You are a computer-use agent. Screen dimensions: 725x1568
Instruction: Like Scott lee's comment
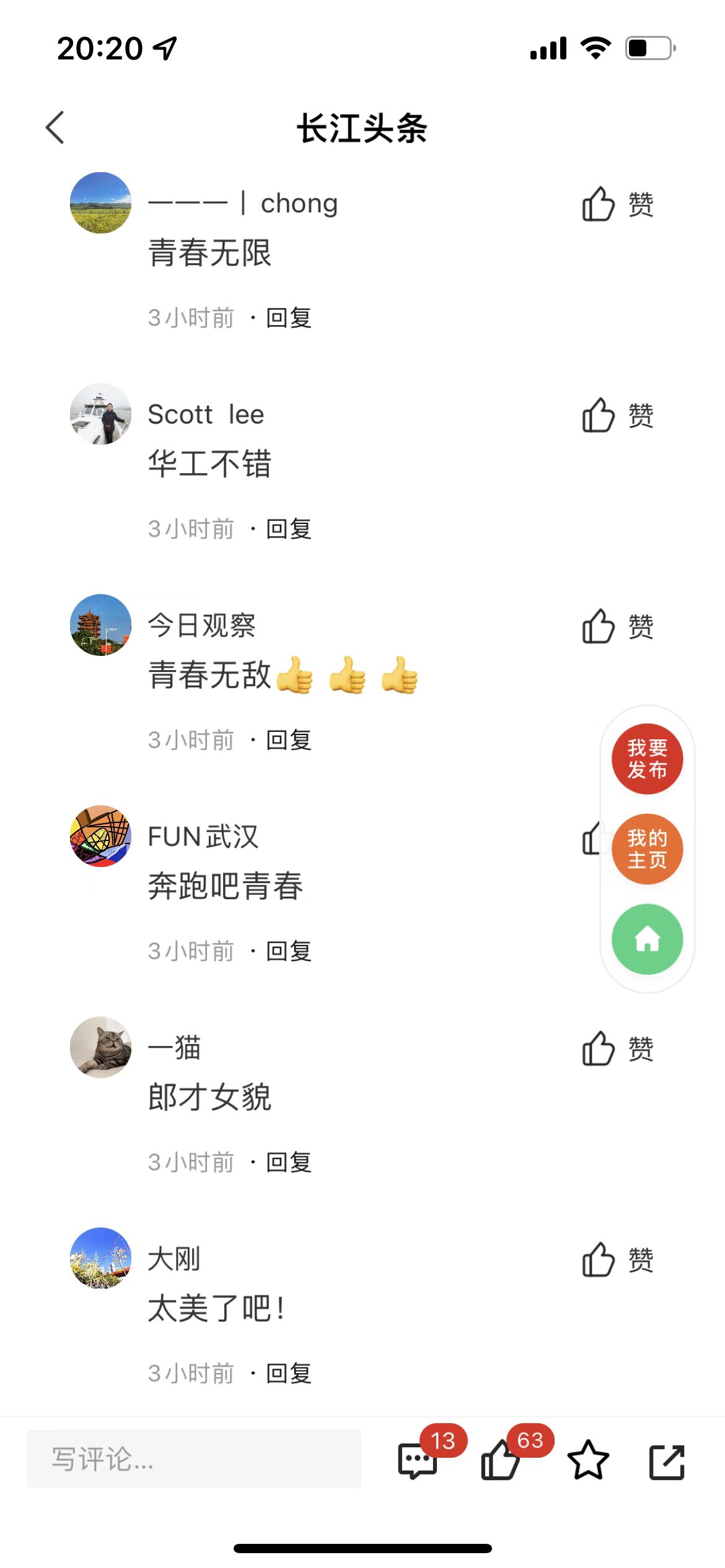pyautogui.click(x=617, y=415)
